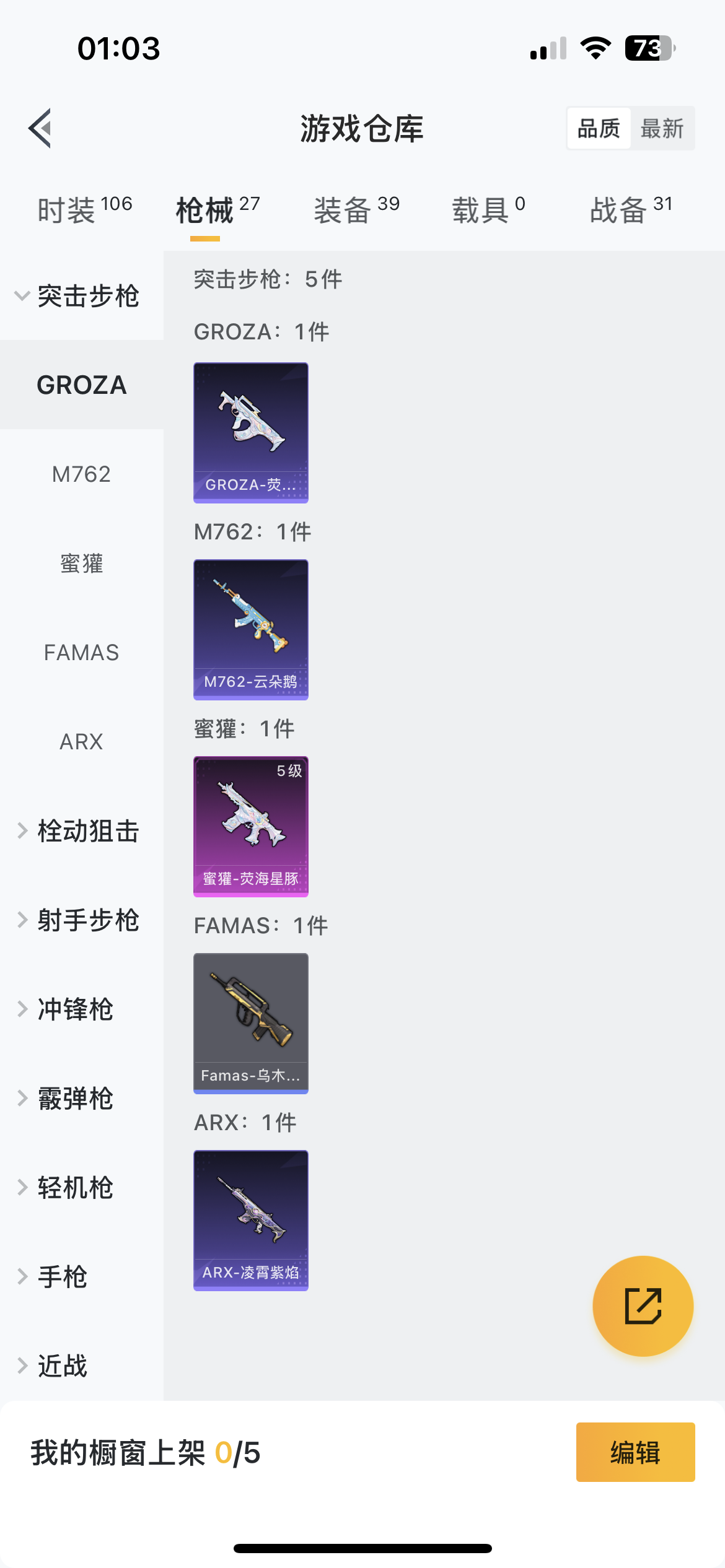Open the 蜜獾-荧海星豚 skin card
Image resolution: width=725 pixels, height=1568 pixels.
coord(250,826)
